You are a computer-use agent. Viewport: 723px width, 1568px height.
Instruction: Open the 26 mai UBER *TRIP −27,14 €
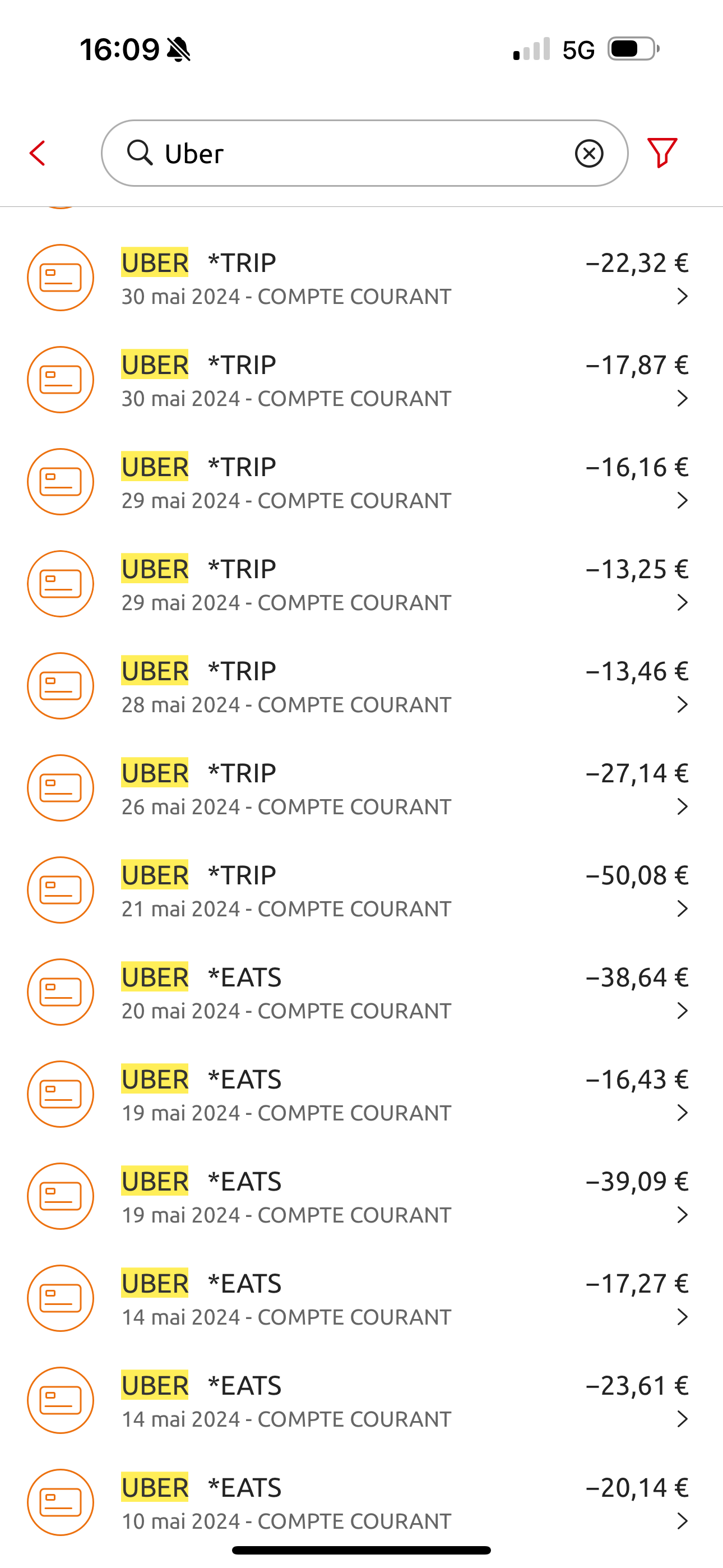(361, 788)
